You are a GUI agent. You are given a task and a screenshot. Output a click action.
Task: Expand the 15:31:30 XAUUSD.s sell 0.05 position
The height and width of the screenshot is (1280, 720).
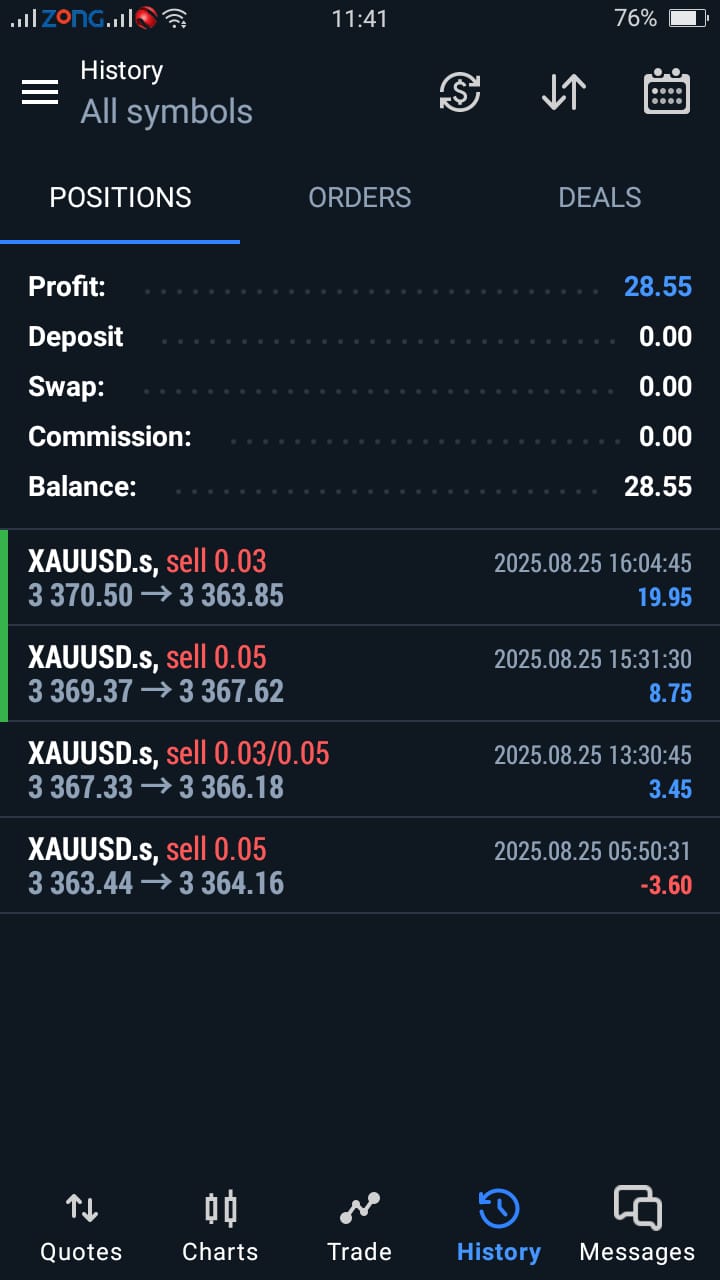(x=360, y=674)
